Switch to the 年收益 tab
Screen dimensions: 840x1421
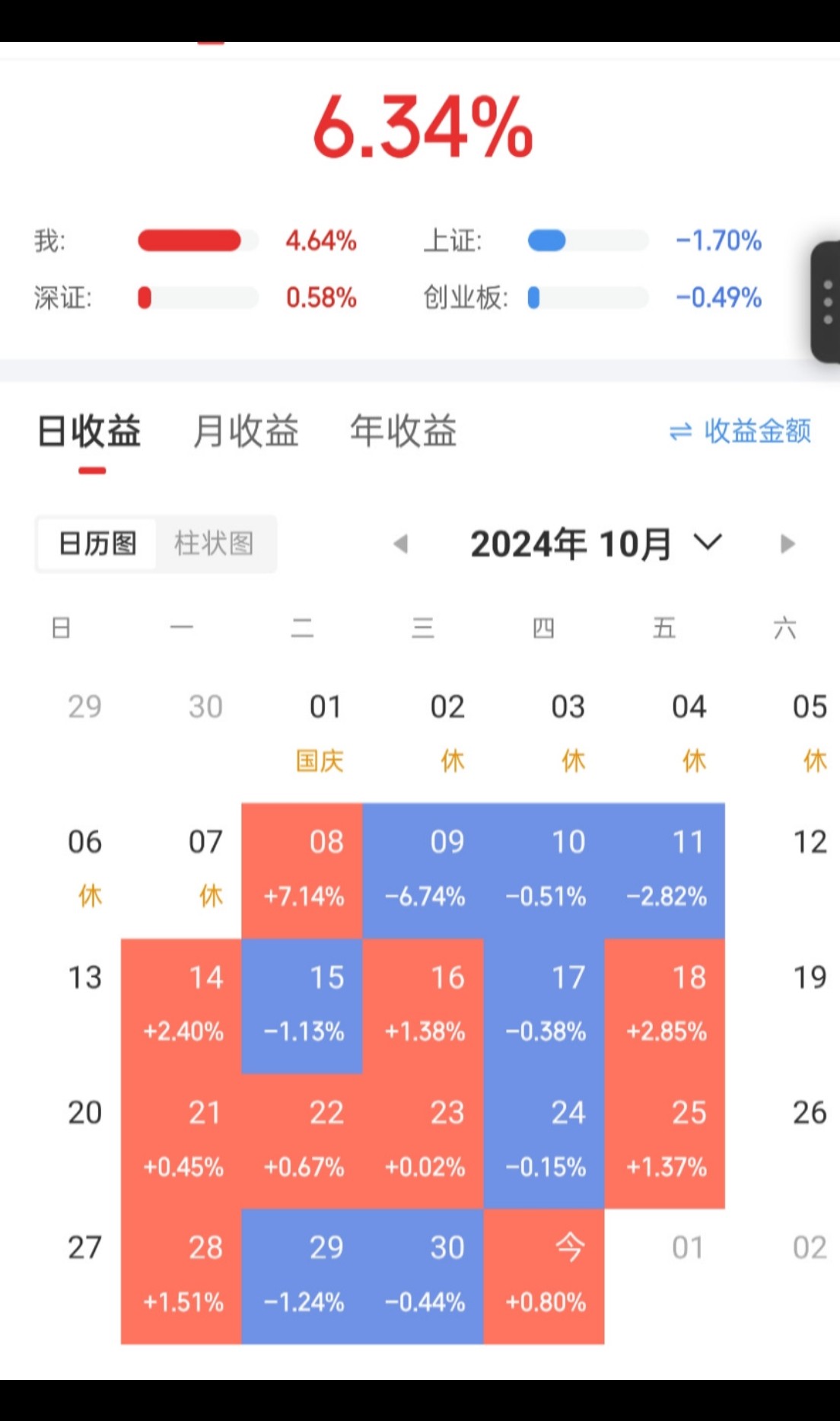click(403, 431)
